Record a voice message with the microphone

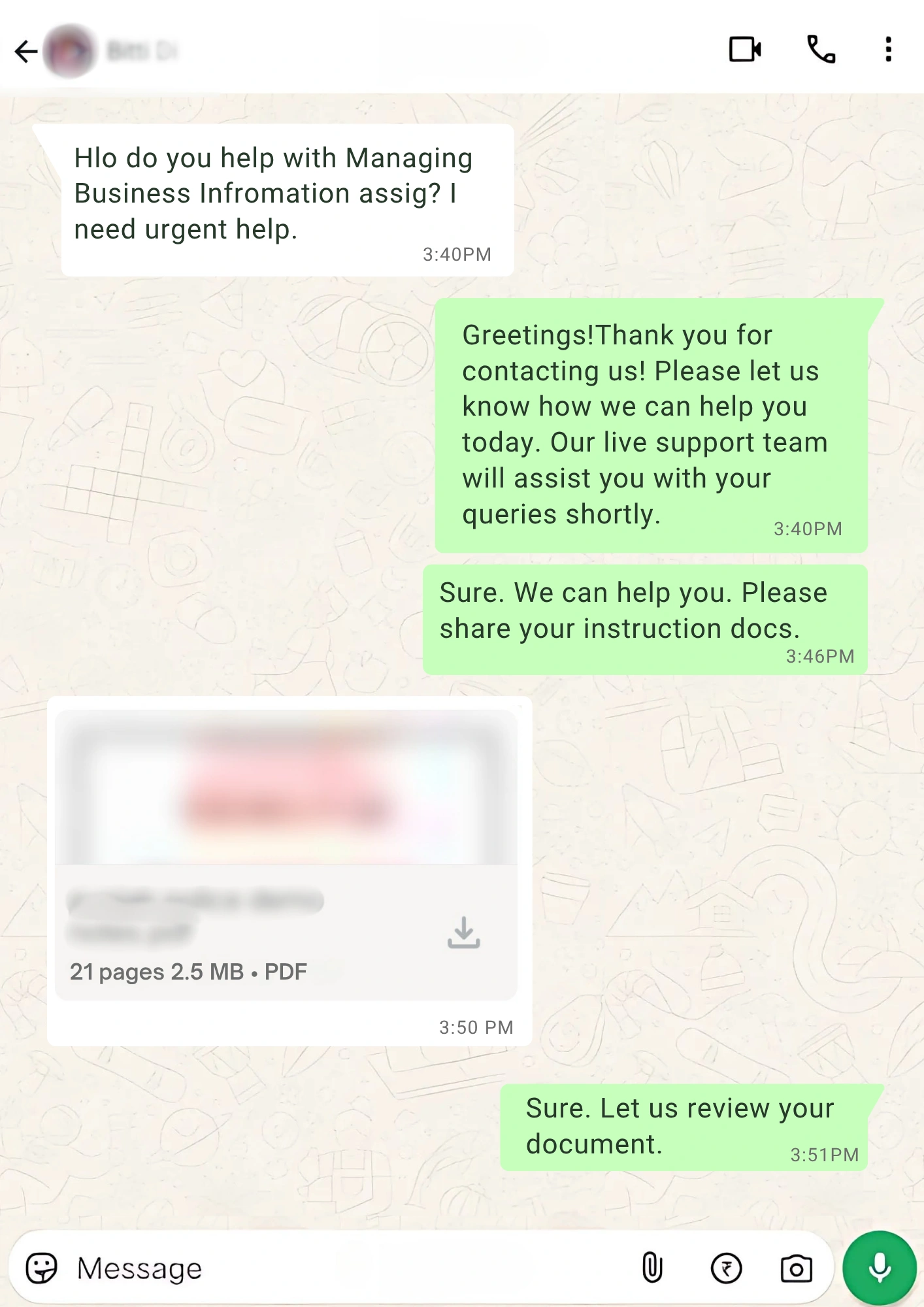pyautogui.click(x=880, y=1268)
